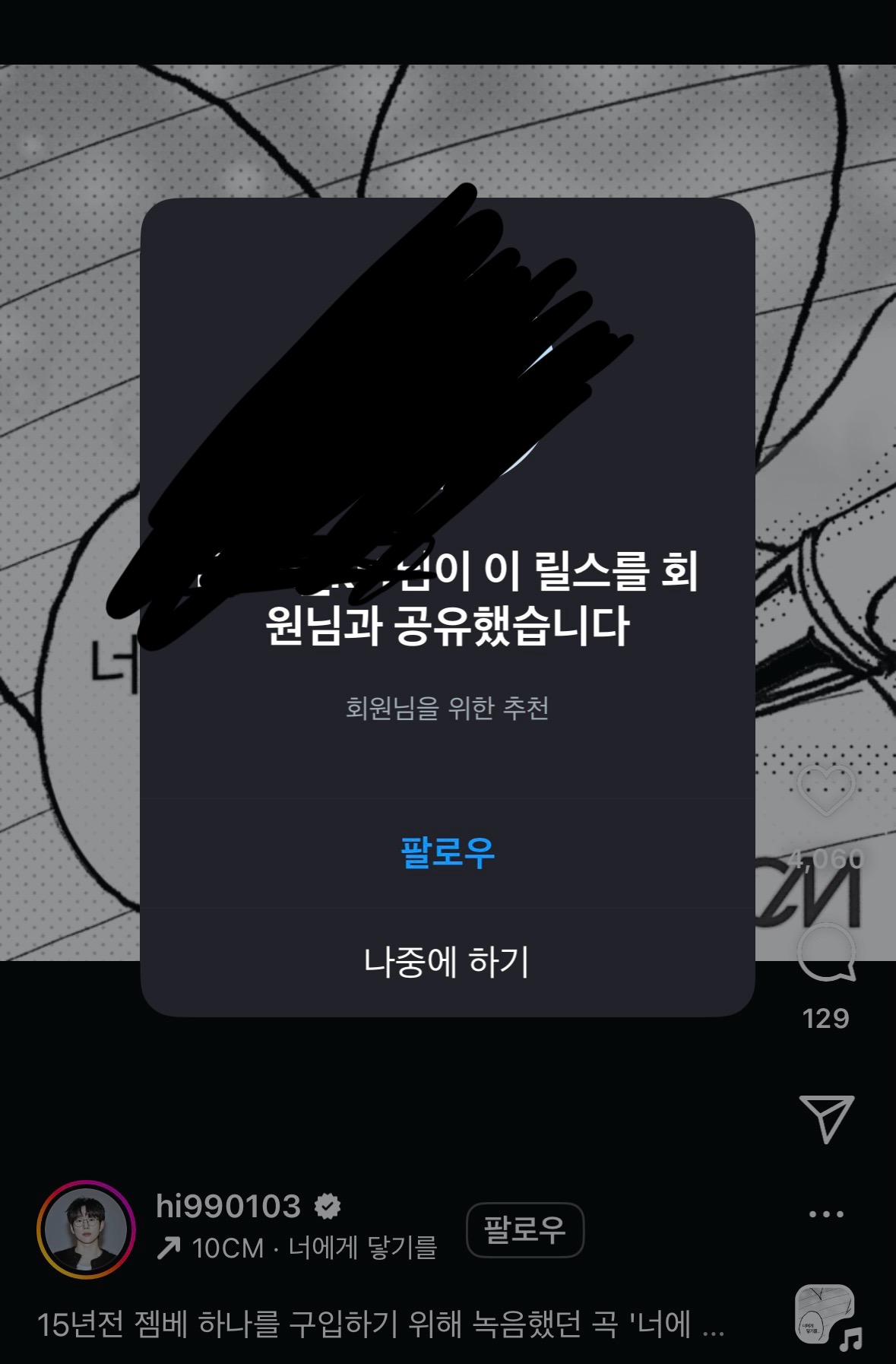Open the 10CM · 너에게 닿기를 audio link
The width and height of the screenshot is (896, 1364).
[297, 1248]
